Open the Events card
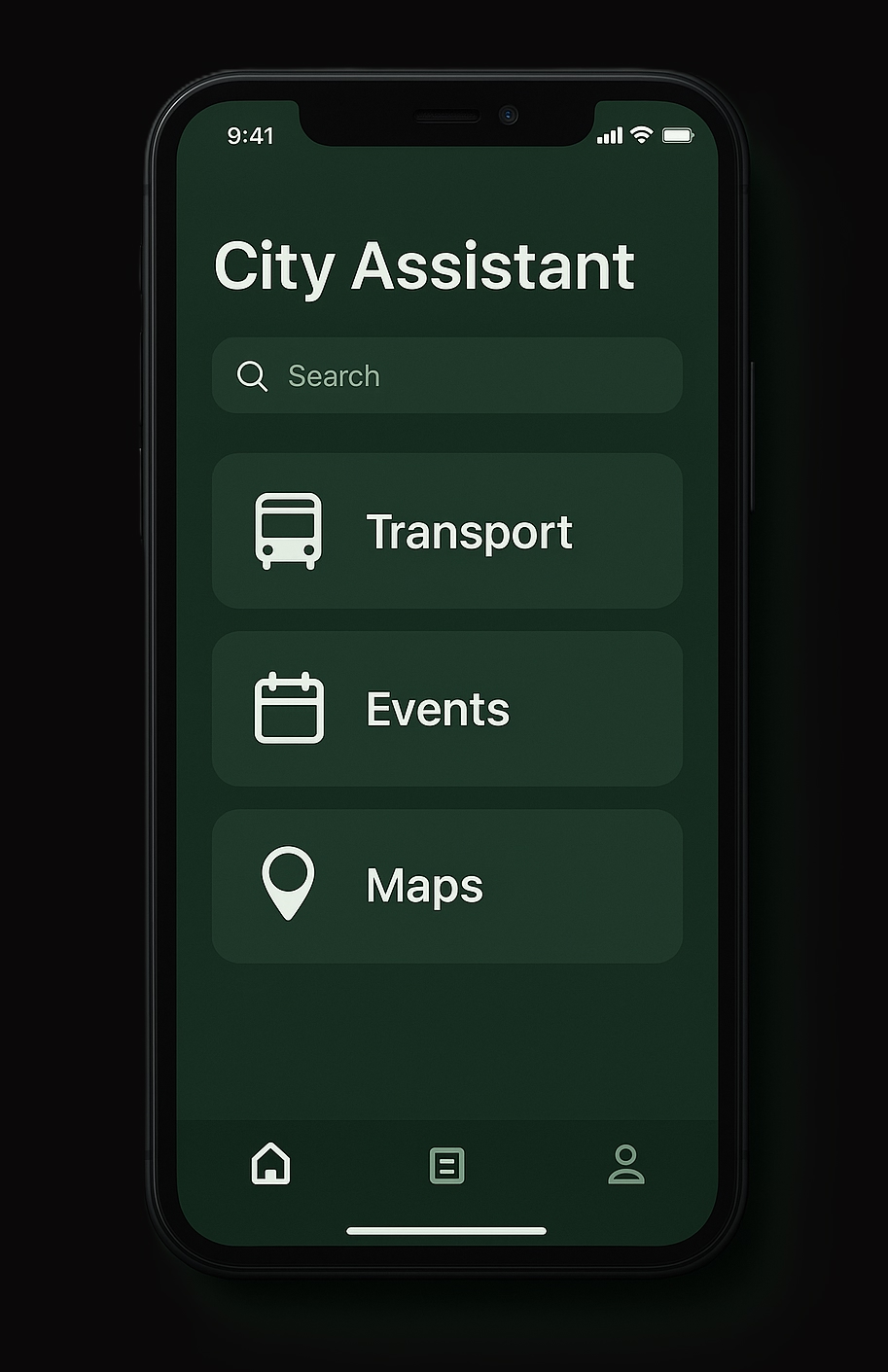The height and width of the screenshot is (1372, 888). point(446,709)
